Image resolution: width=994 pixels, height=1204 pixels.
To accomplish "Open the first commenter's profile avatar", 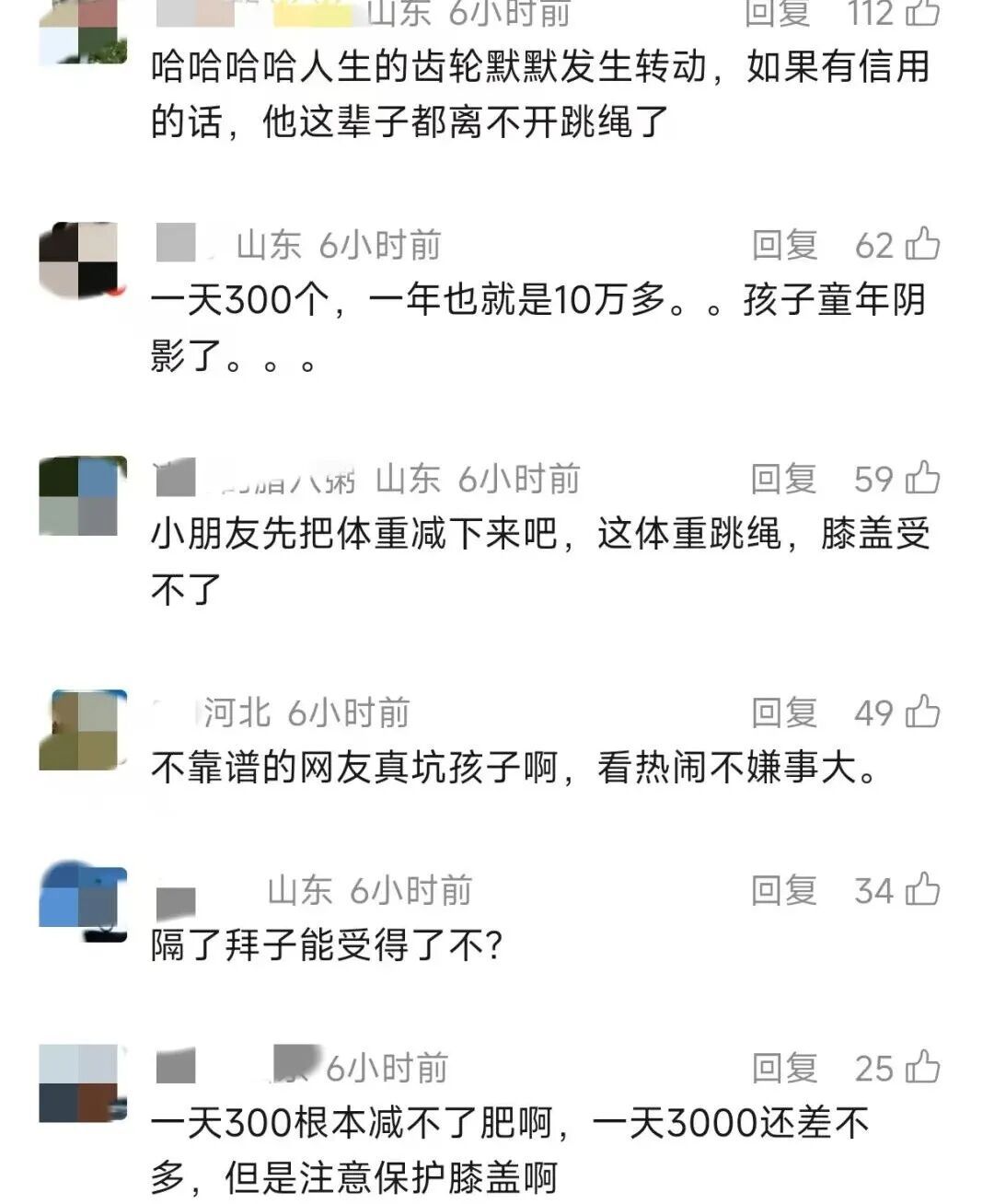I will (x=83, y=26).
